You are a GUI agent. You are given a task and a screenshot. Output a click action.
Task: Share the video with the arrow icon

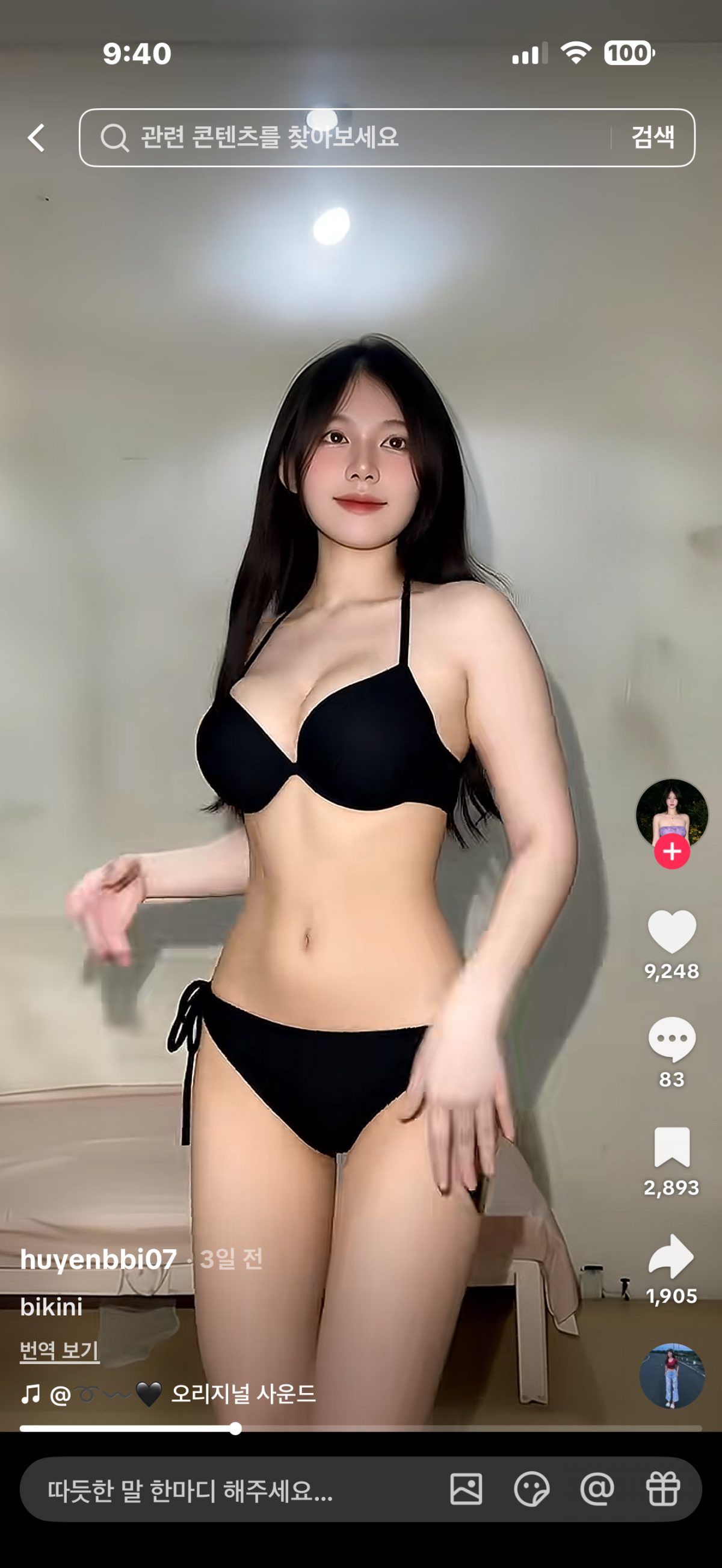click(671, 1256)
